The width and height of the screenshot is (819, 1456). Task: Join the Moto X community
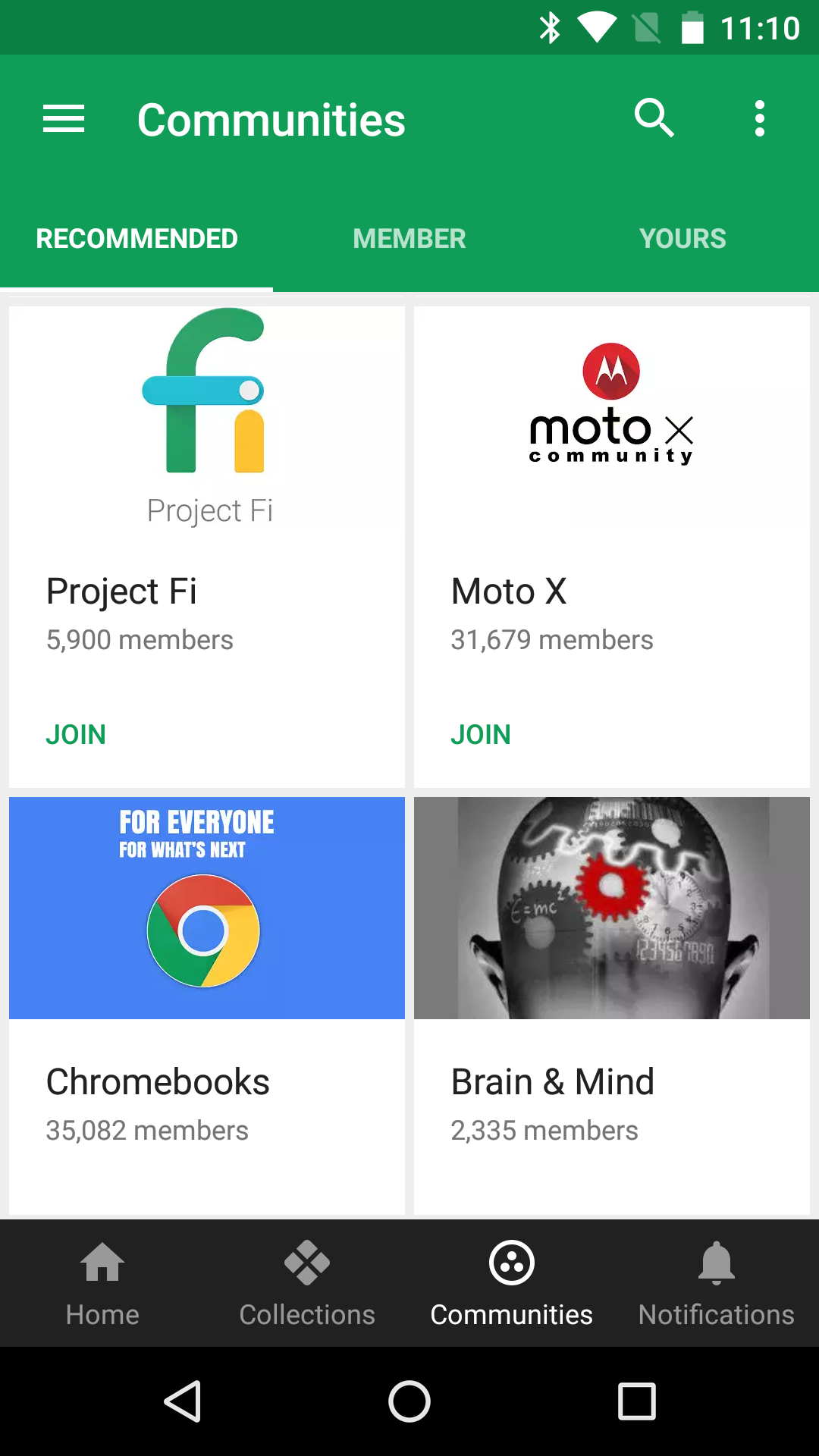coord(480,733)
